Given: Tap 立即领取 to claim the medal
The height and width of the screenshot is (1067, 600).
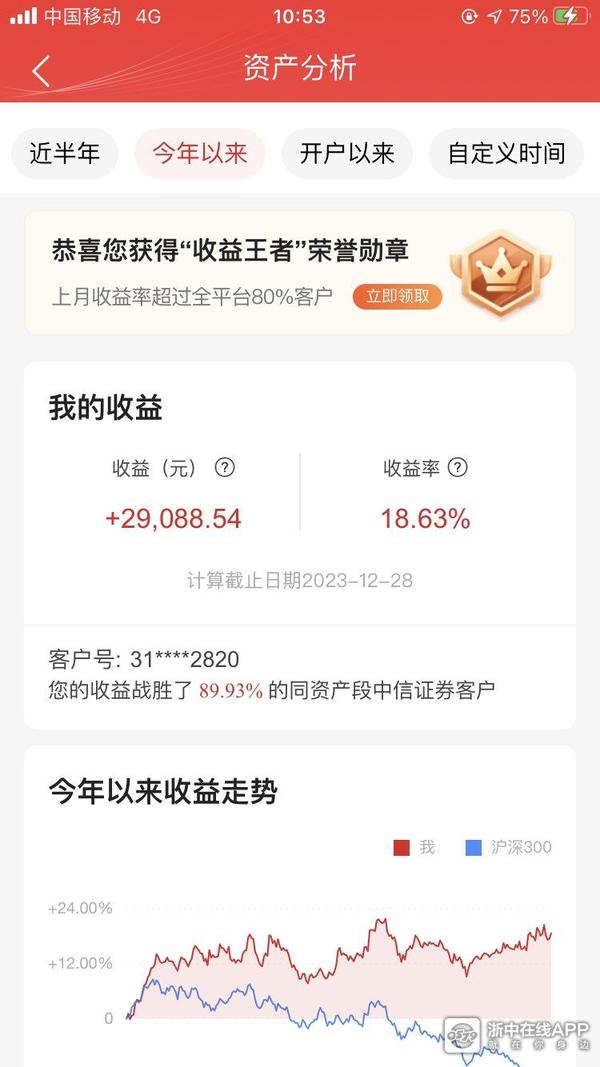Looking at the screenshot, I should click(397, 297).
